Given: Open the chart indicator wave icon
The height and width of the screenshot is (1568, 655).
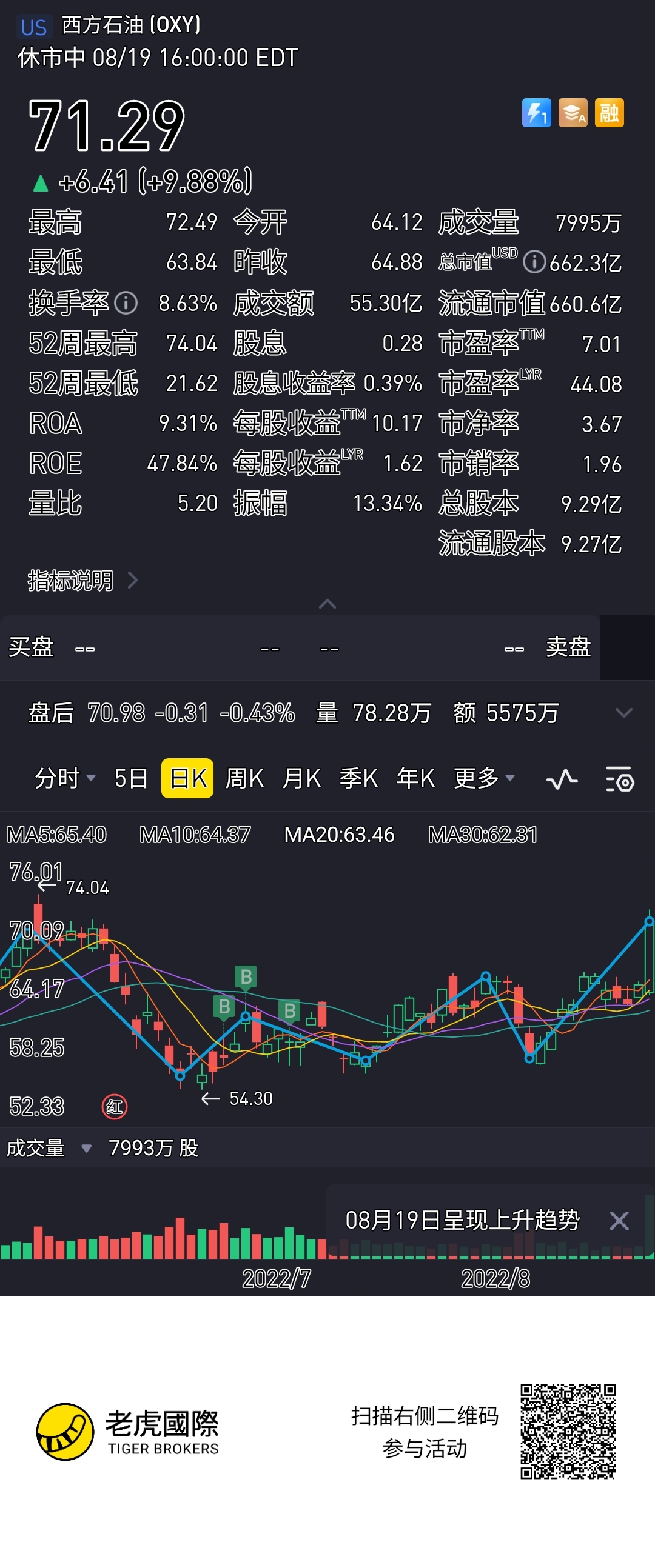Looking at the screenshot, I should click(562, 779).
